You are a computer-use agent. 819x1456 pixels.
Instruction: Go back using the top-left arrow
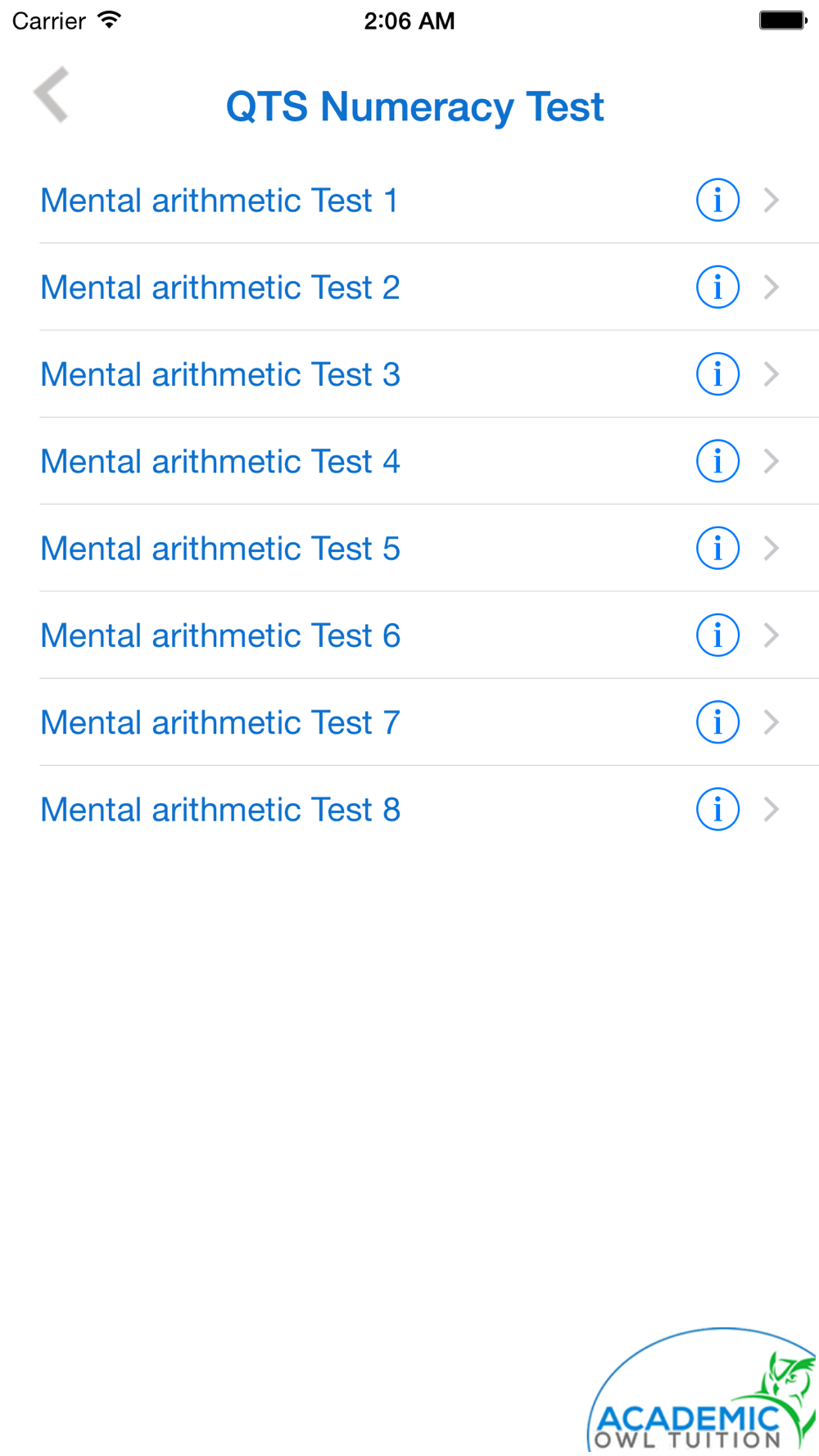point(52,95)
